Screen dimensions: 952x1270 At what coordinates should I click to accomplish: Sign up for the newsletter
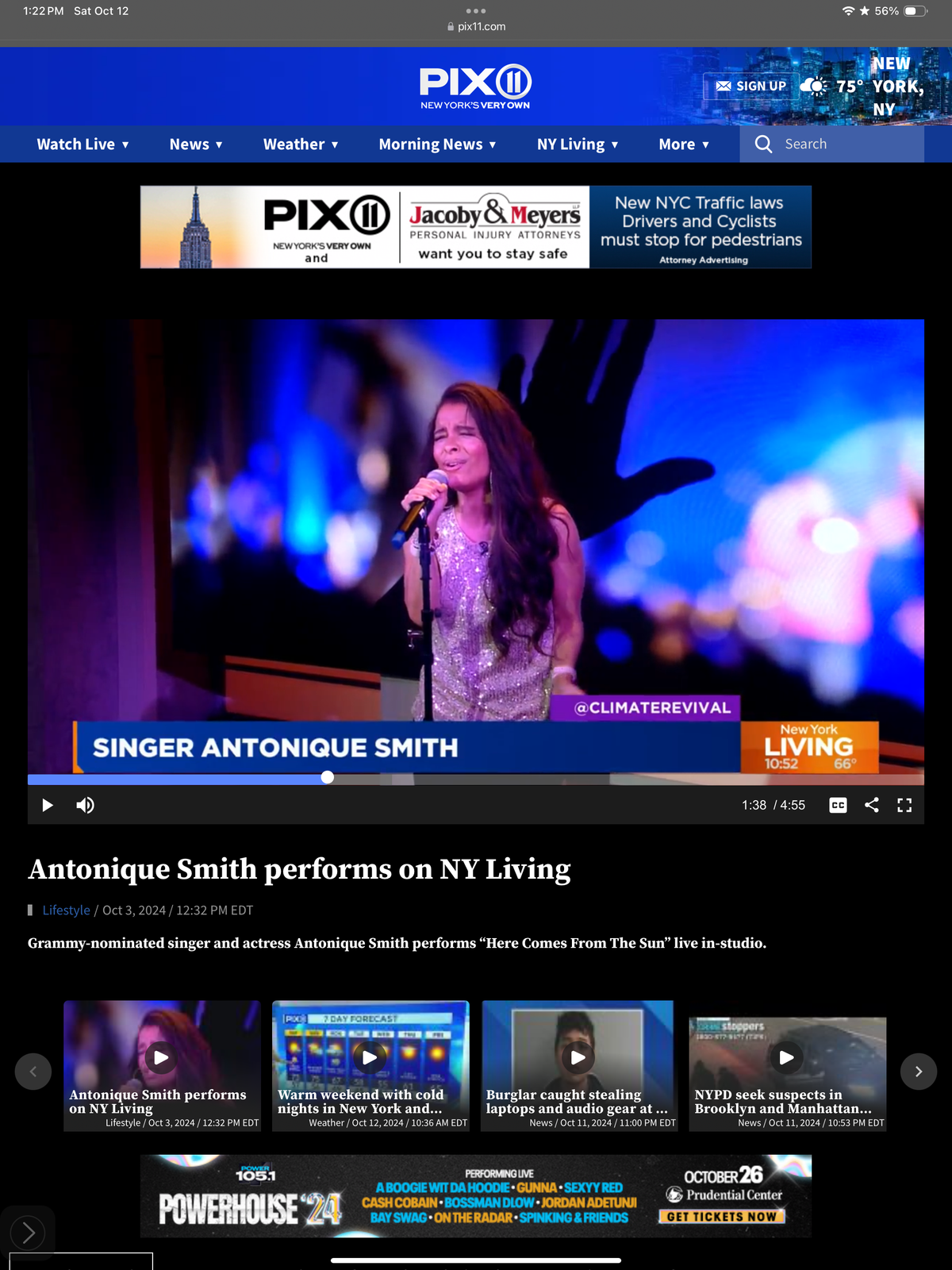pos(750,86)
